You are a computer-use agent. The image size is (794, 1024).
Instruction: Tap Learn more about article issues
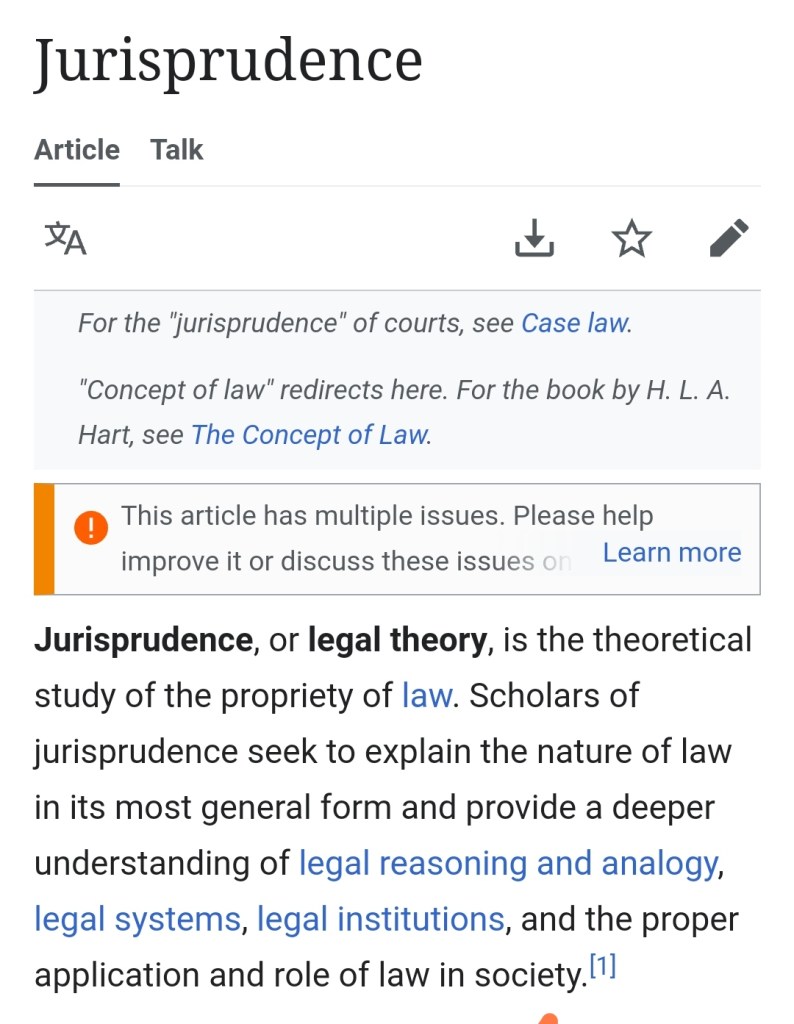(672, 552)
